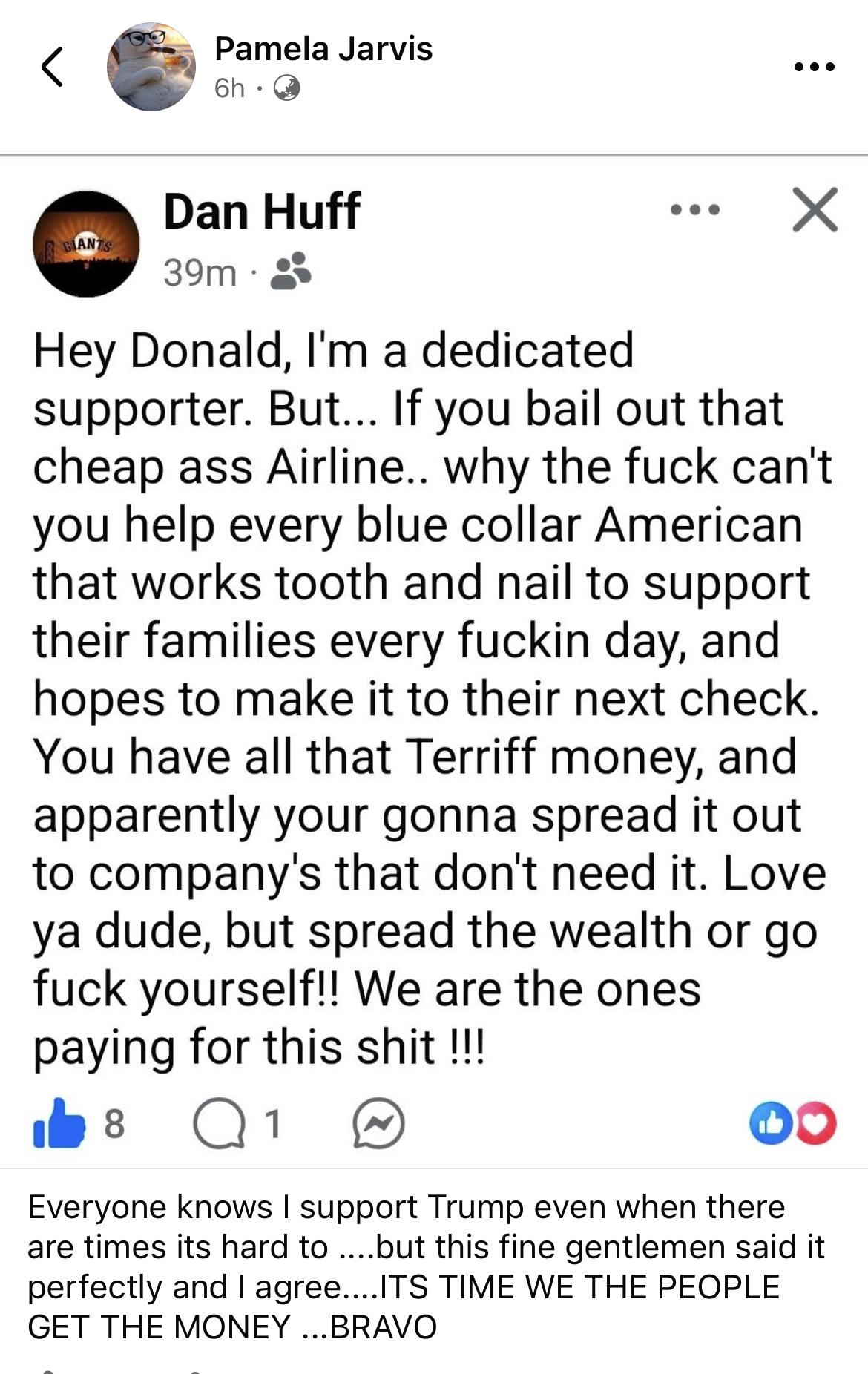868x1374 pixels.
Task: Go back to the previous screen
Action: pos(52,68)
